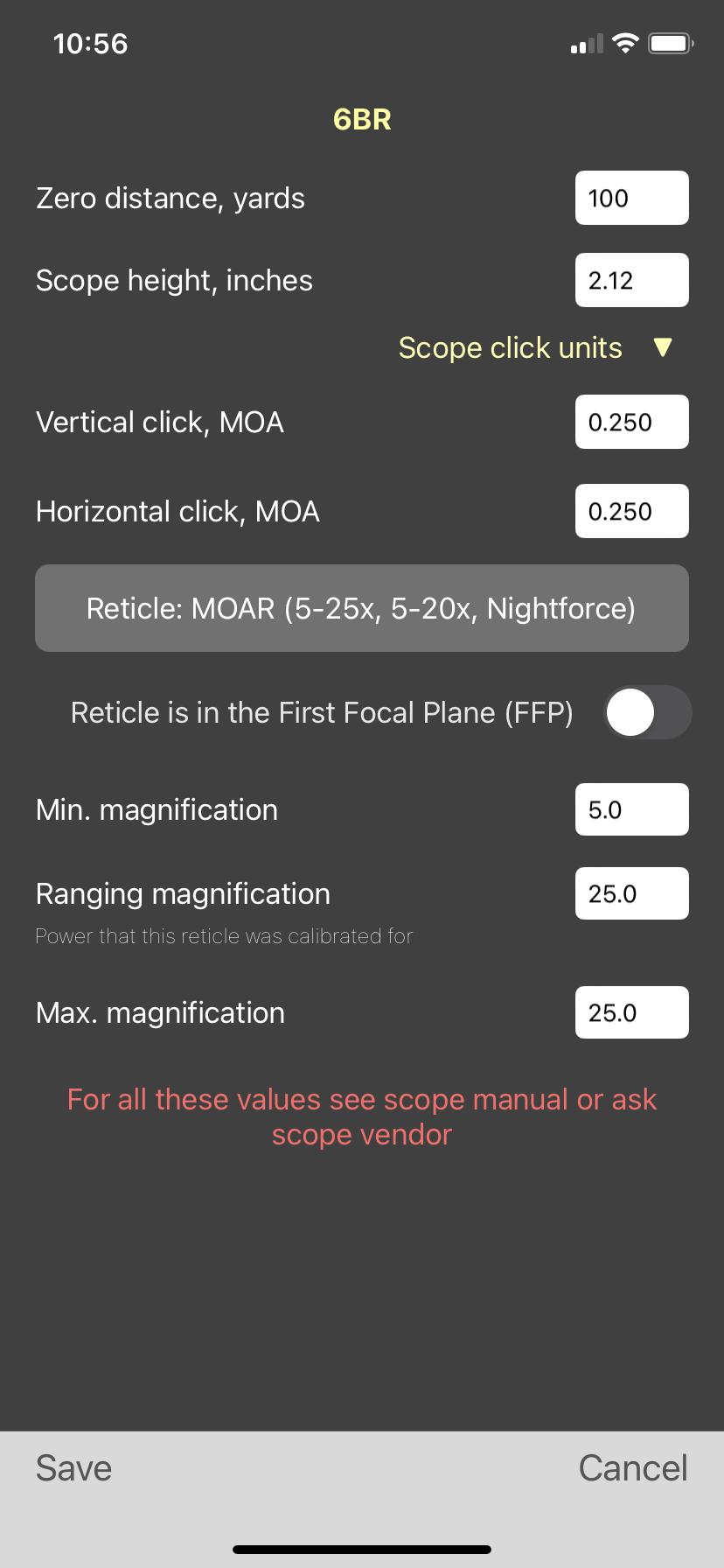Edit the Zero distance yards field

click(631, 198)
